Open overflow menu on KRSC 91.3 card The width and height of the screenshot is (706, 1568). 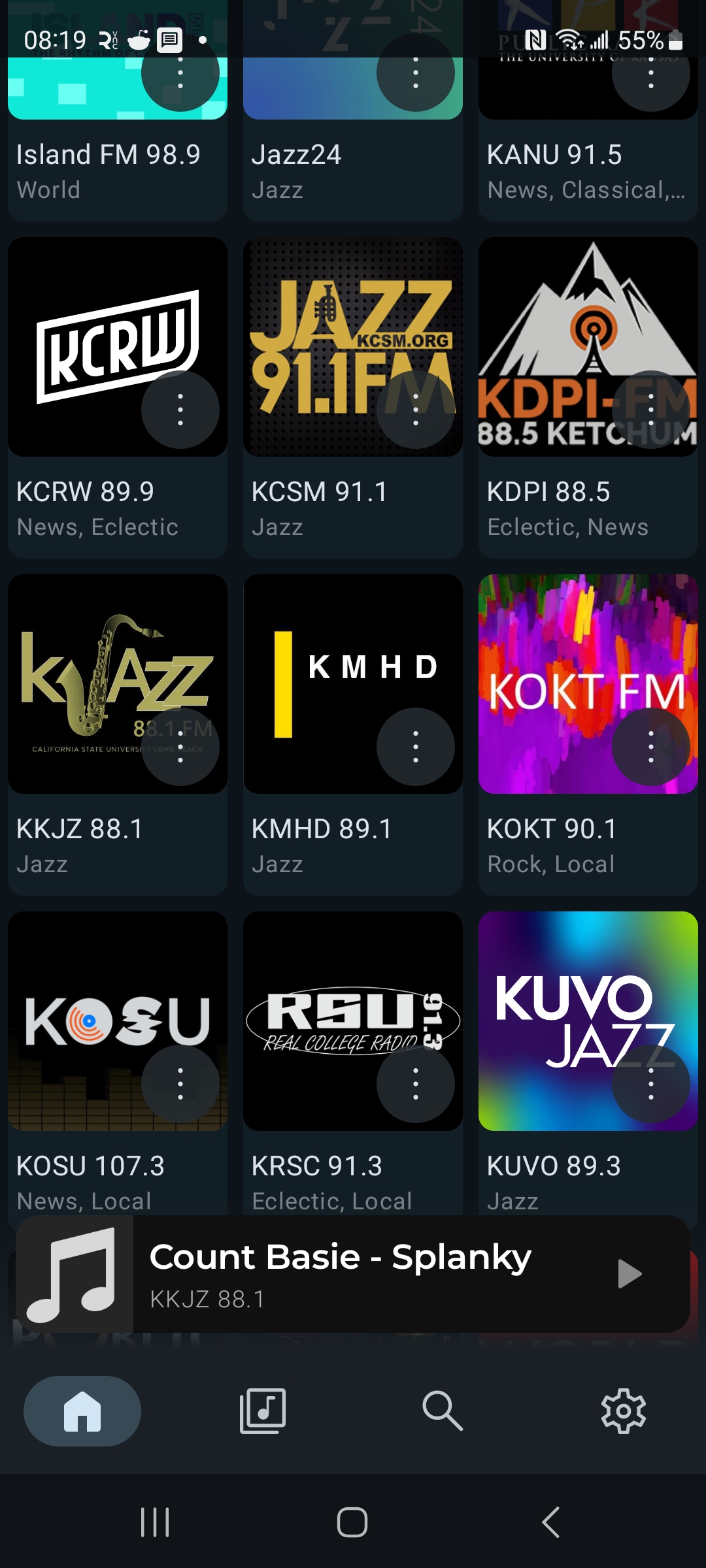[416, 1084]
